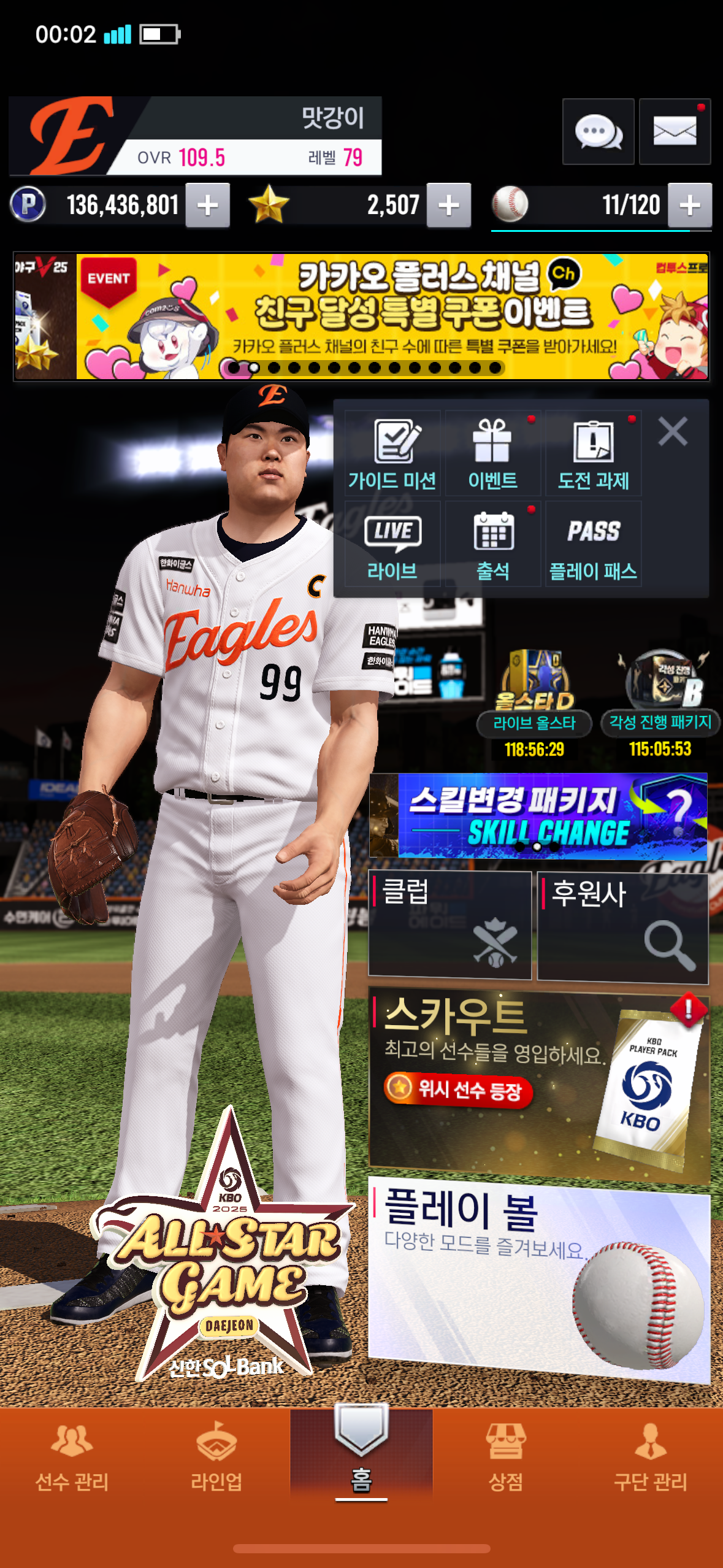Add more points with the plus button
Image resolution: width=723 pixels, height=1568 pixels.
pos(208,206)
